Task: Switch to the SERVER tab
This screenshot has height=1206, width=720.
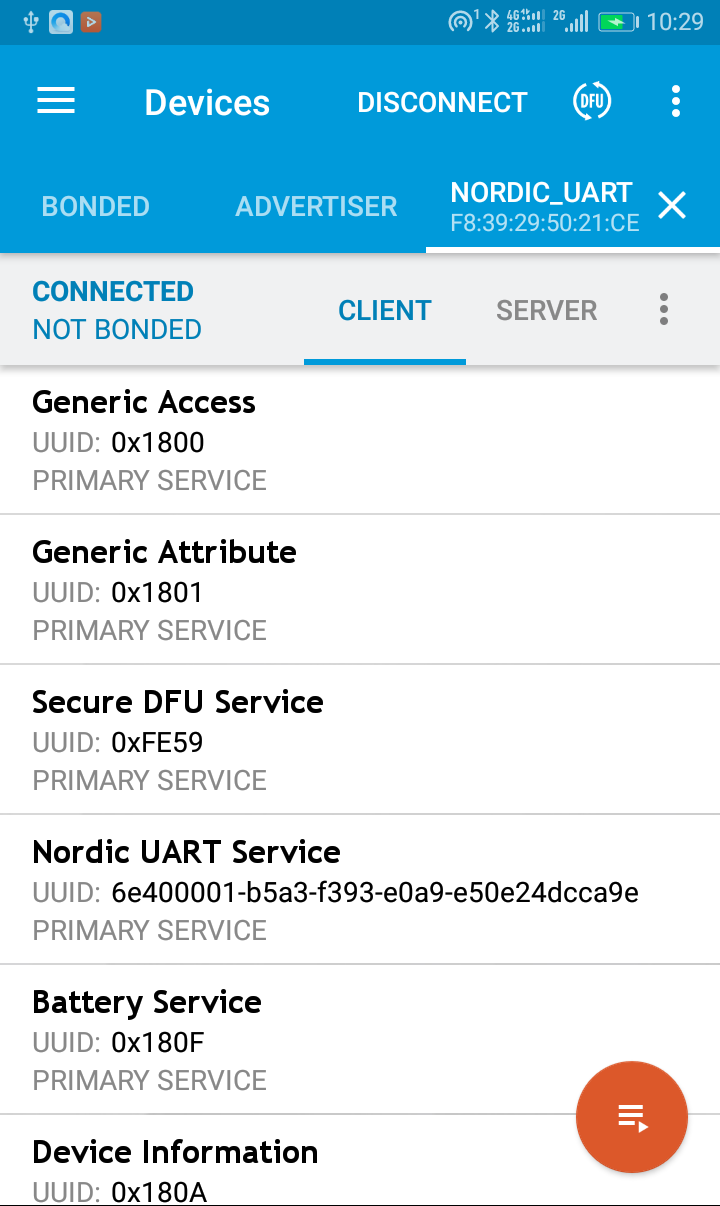Action: [x=546, y=310]
